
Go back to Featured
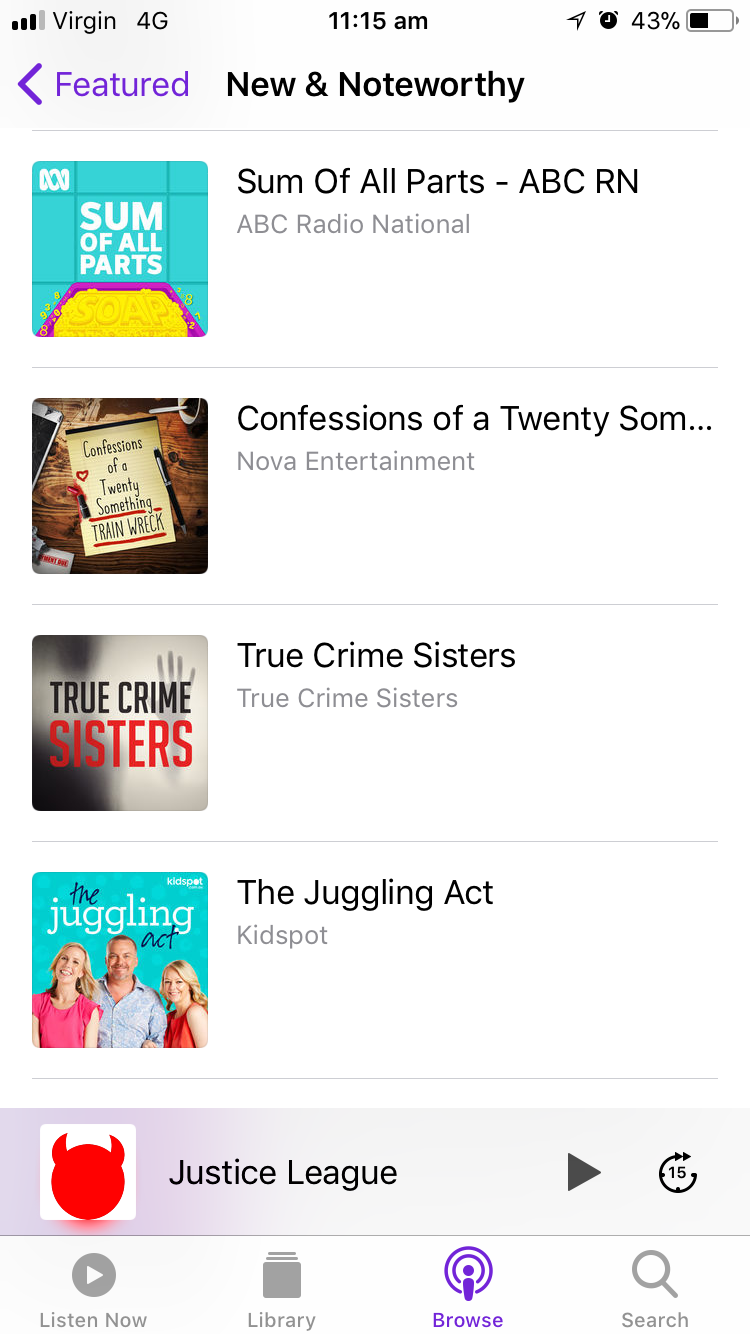pos(104,85)
